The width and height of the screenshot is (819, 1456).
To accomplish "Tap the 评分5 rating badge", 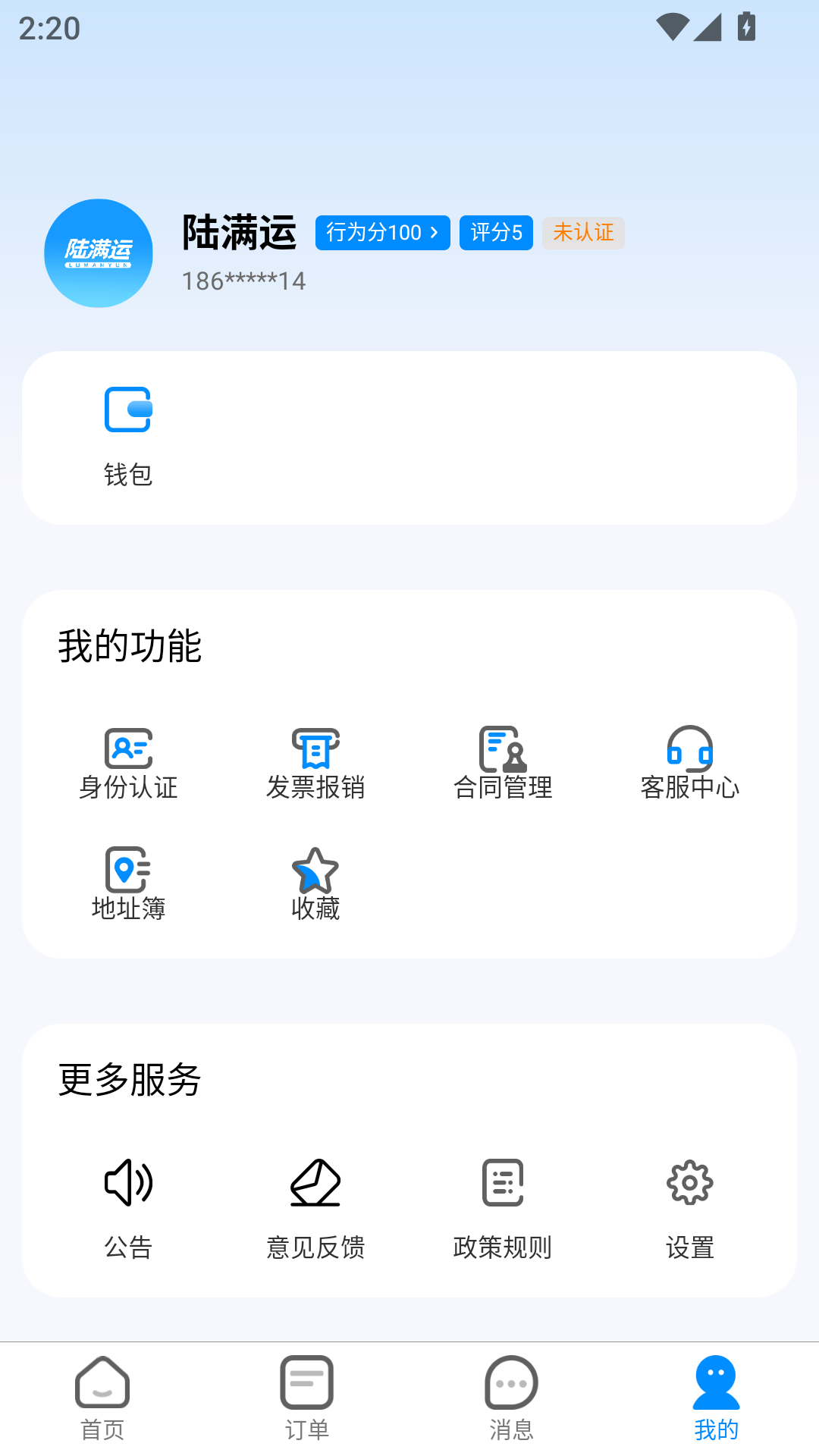I will pos(495,232).
